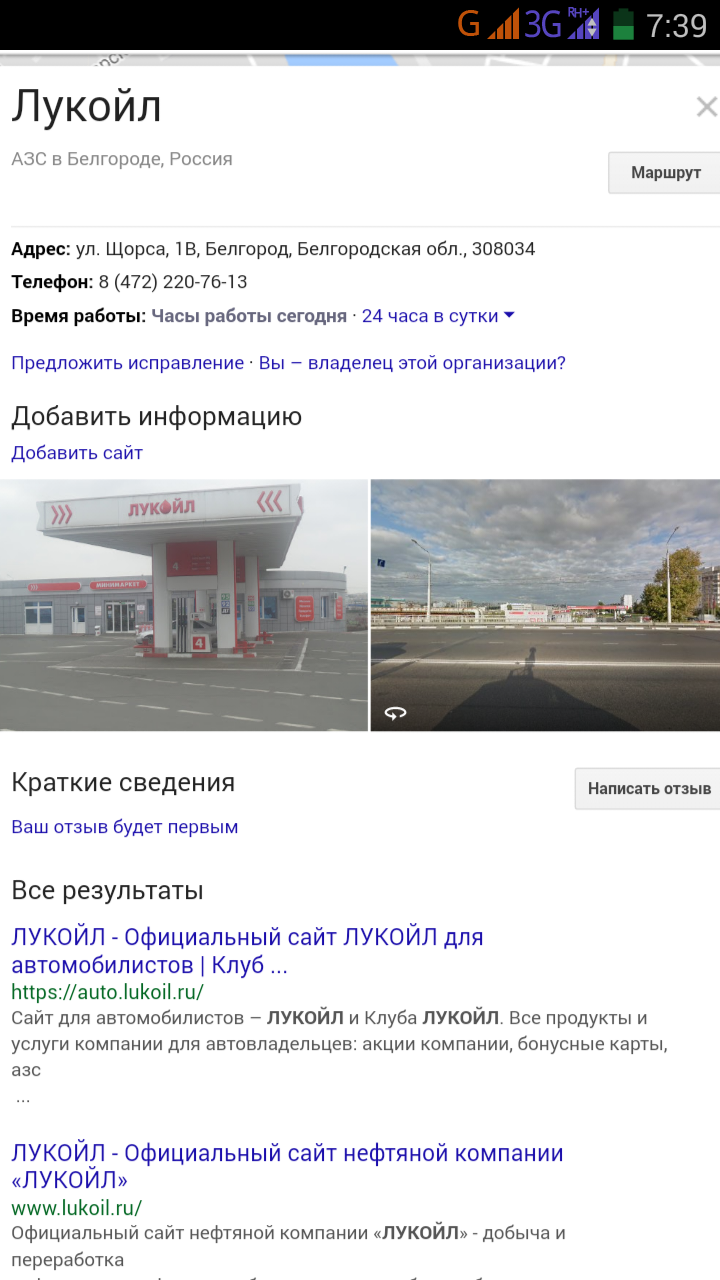Open Предложить исправление link
This screenshot has width=720, height=1280.
tap(127, 363)
